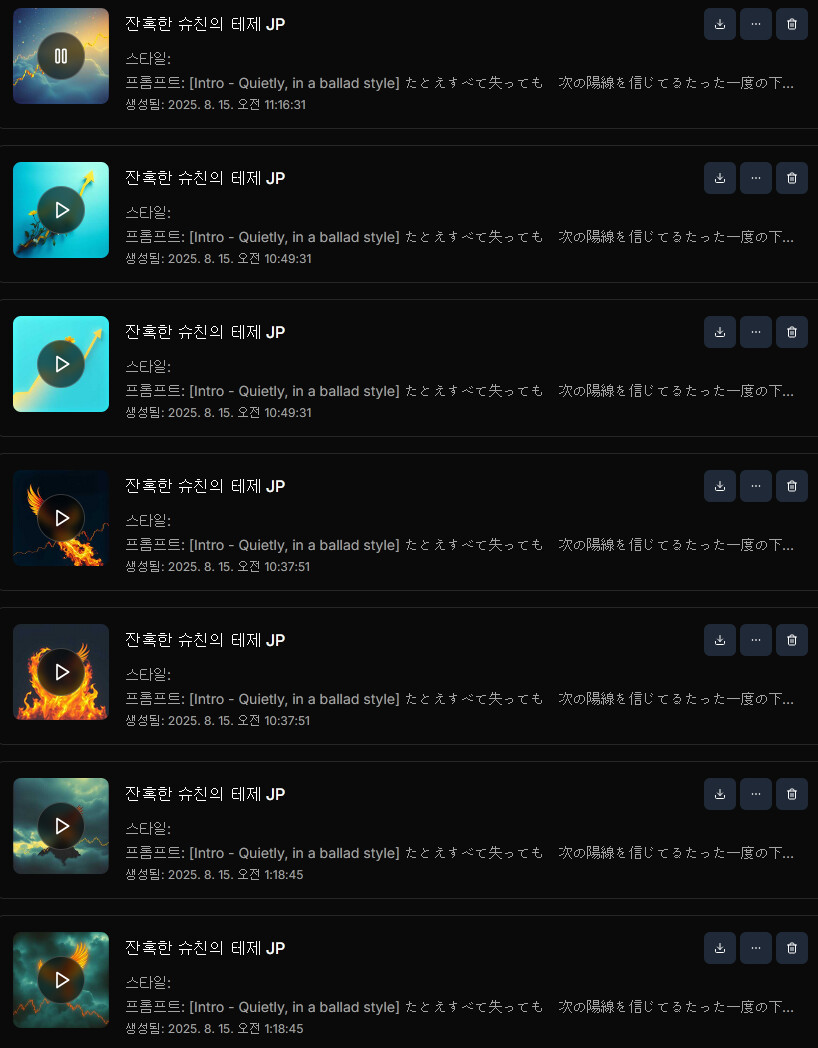This screenshot has height=1048, width=818.
Task: Delete the track generated at 11:16:31
Action: coord(792,24)
